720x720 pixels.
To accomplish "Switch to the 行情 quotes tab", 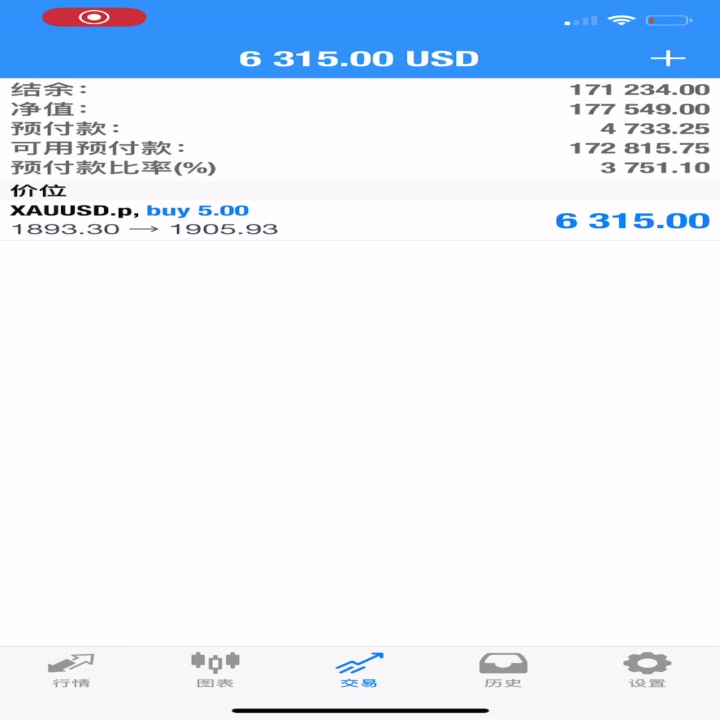I will pos(71,670).
